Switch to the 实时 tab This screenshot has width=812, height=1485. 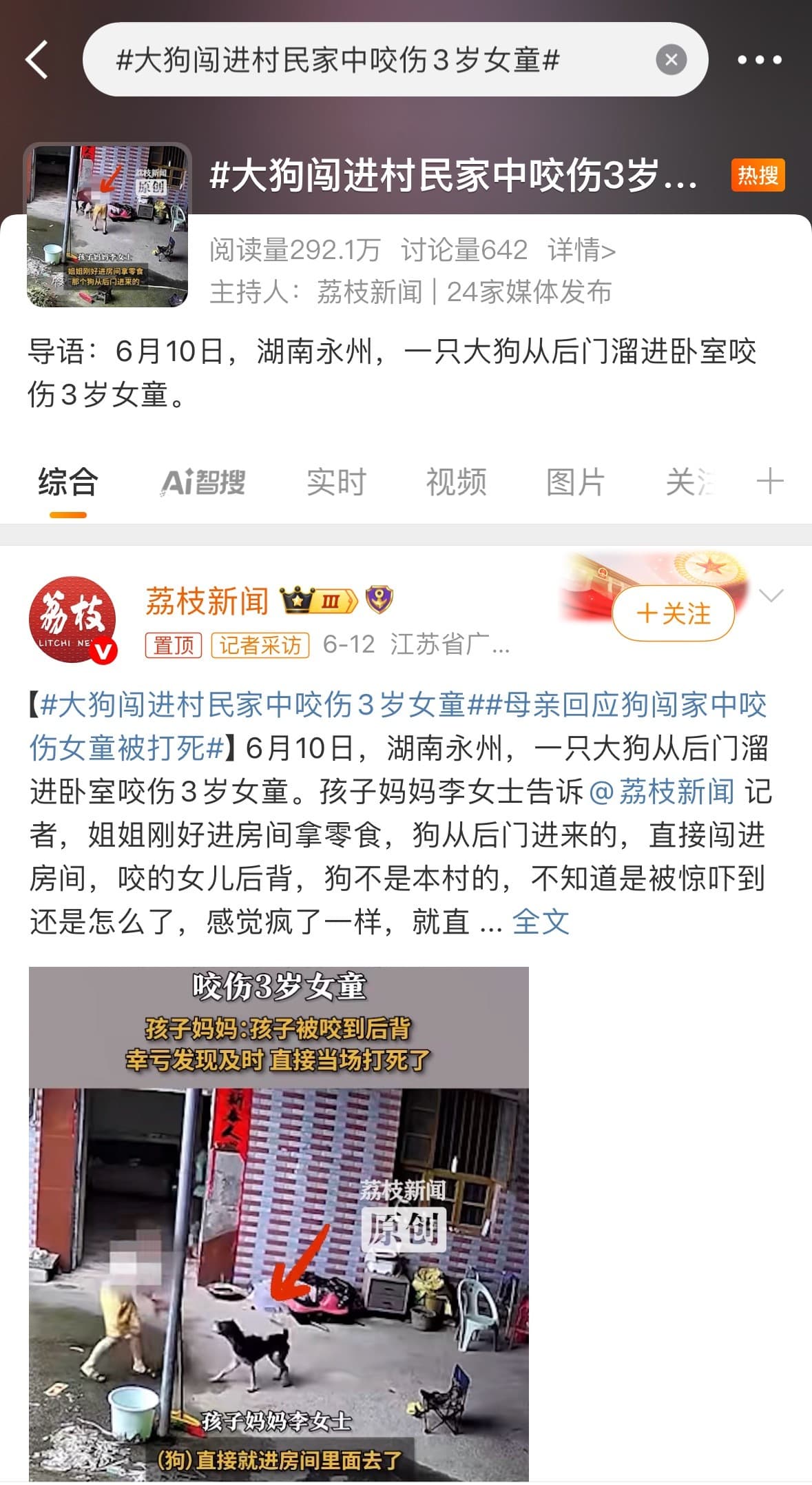coord(336,482)
